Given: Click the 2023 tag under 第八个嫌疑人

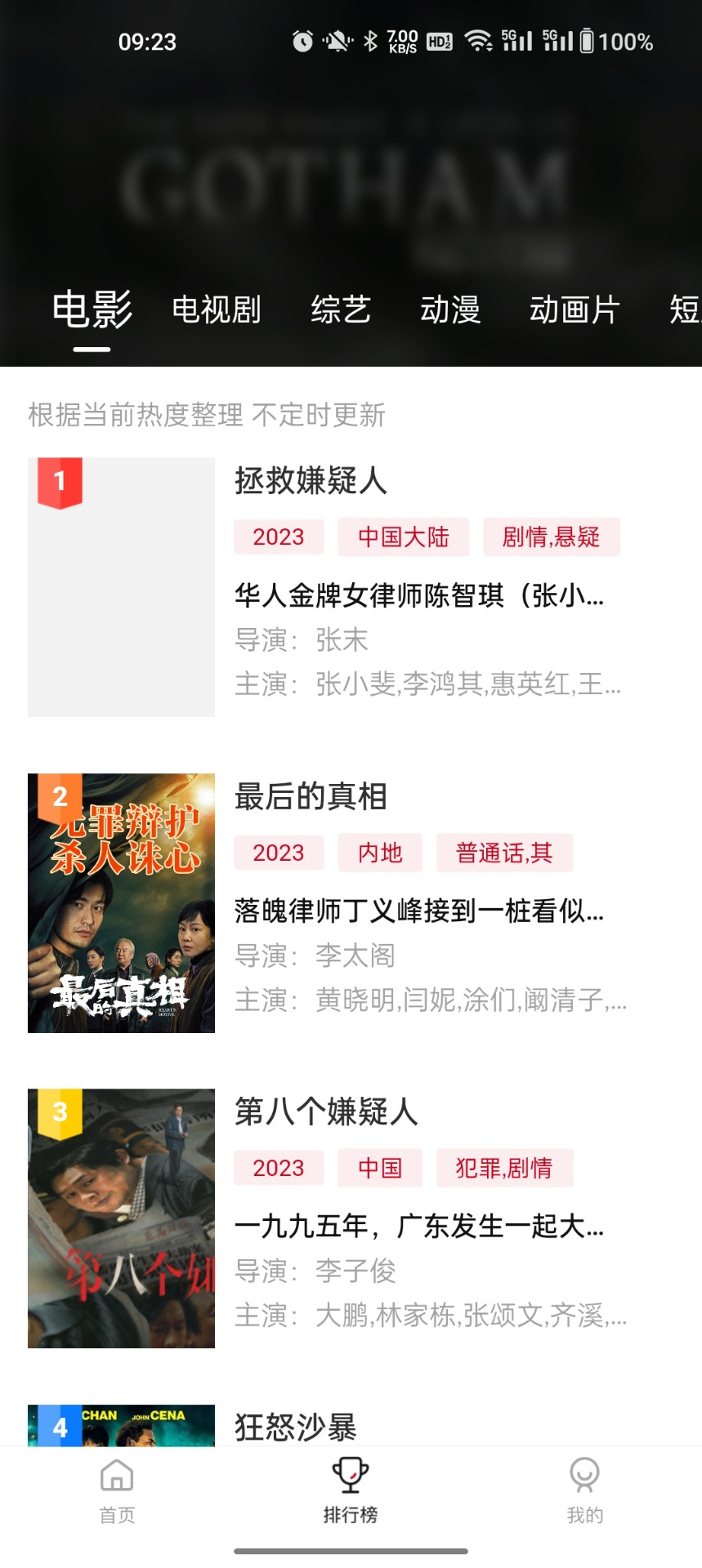Looking at the screenshot, I should coord(279,1169).
